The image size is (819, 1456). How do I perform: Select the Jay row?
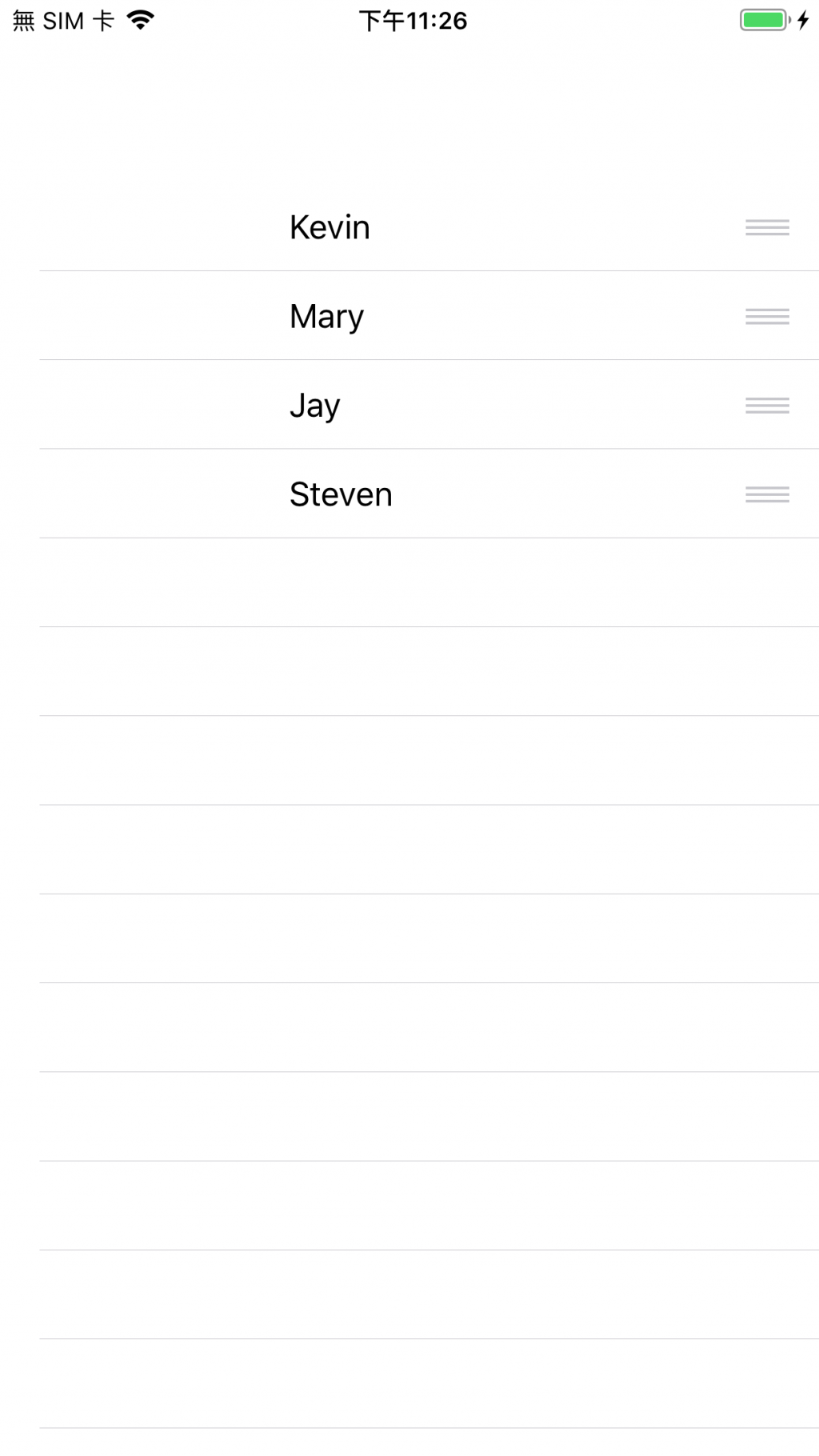coord(314,405)
